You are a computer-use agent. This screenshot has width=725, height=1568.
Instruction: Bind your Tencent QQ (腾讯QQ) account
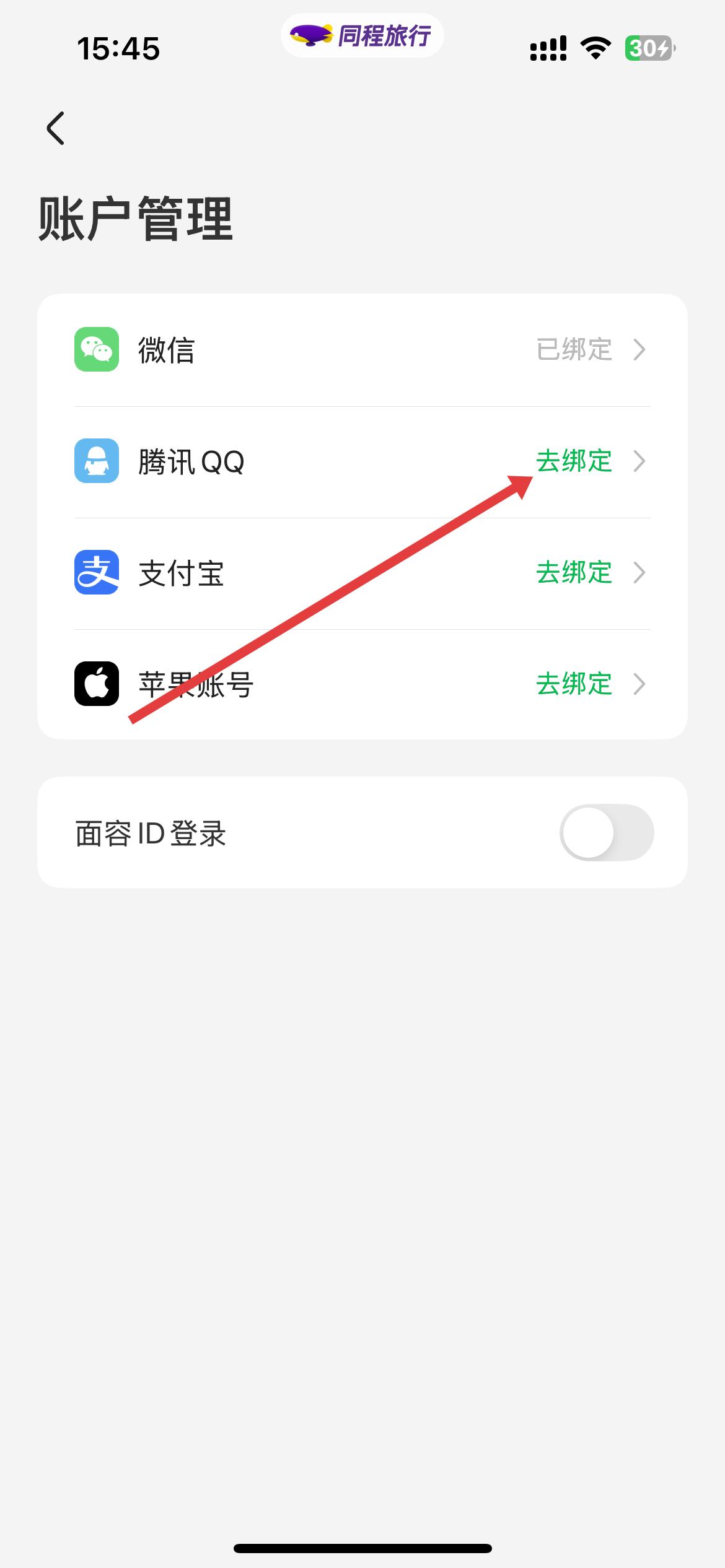point(574,461)
